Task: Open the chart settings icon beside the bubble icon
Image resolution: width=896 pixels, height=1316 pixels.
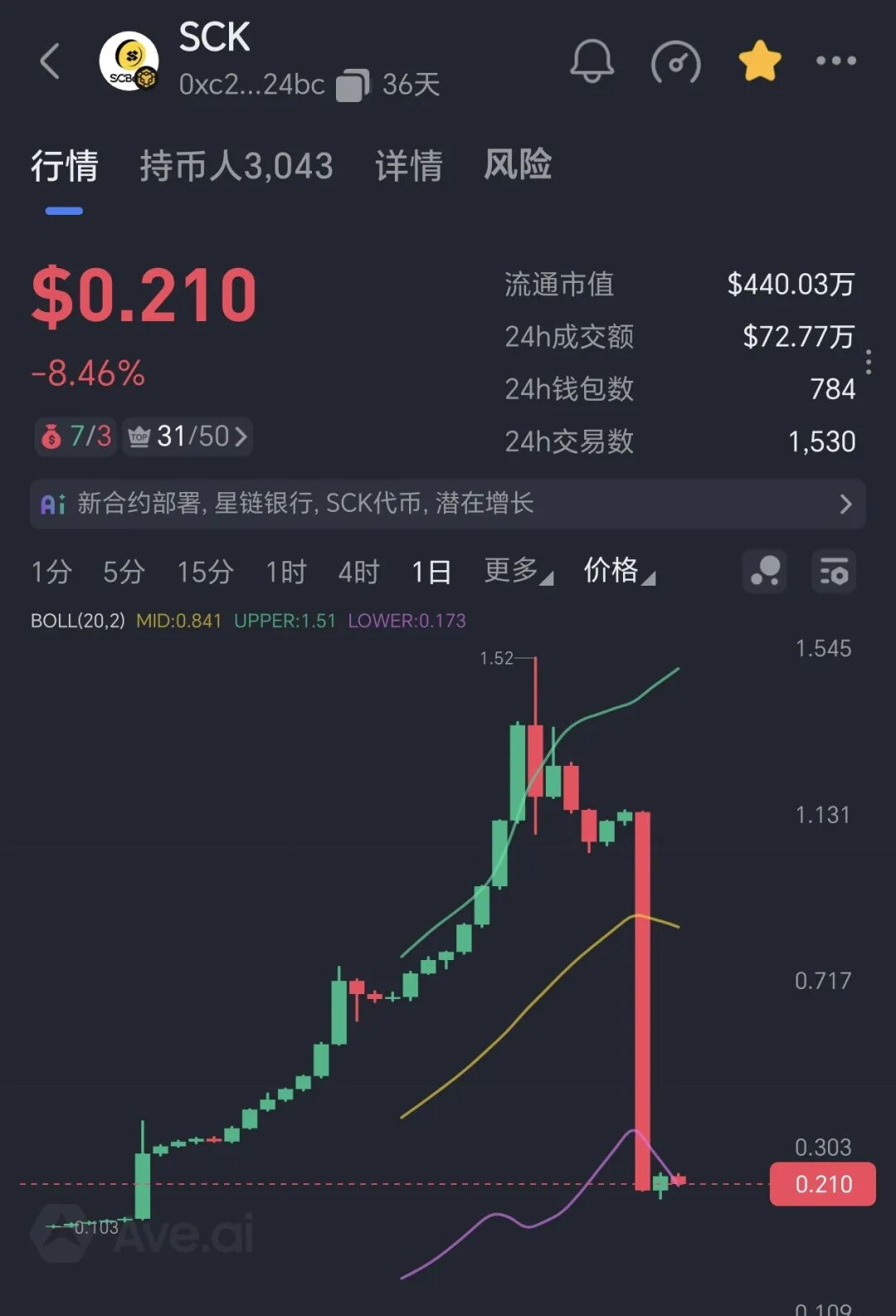Action: [x=833, y=572]
